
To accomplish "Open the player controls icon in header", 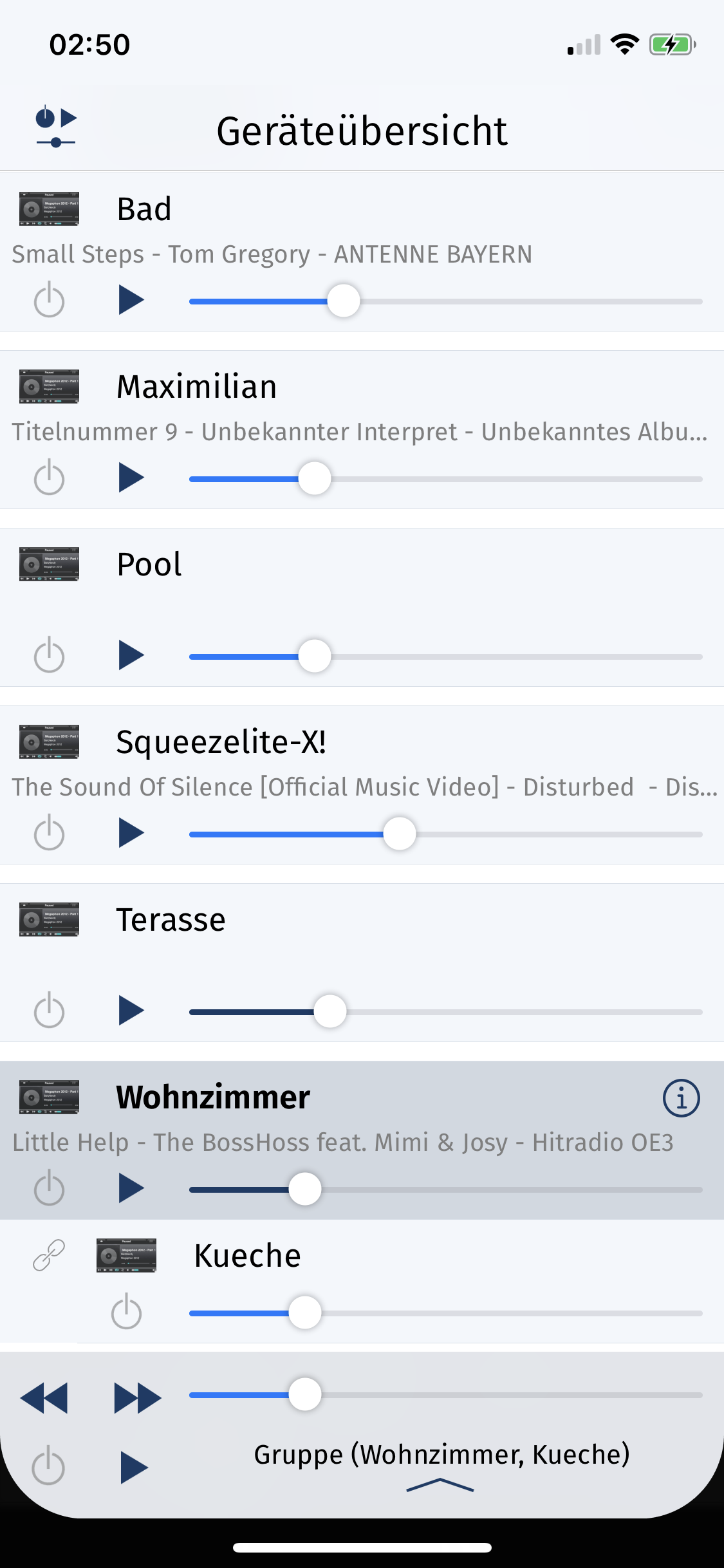I will click(56, 126).
